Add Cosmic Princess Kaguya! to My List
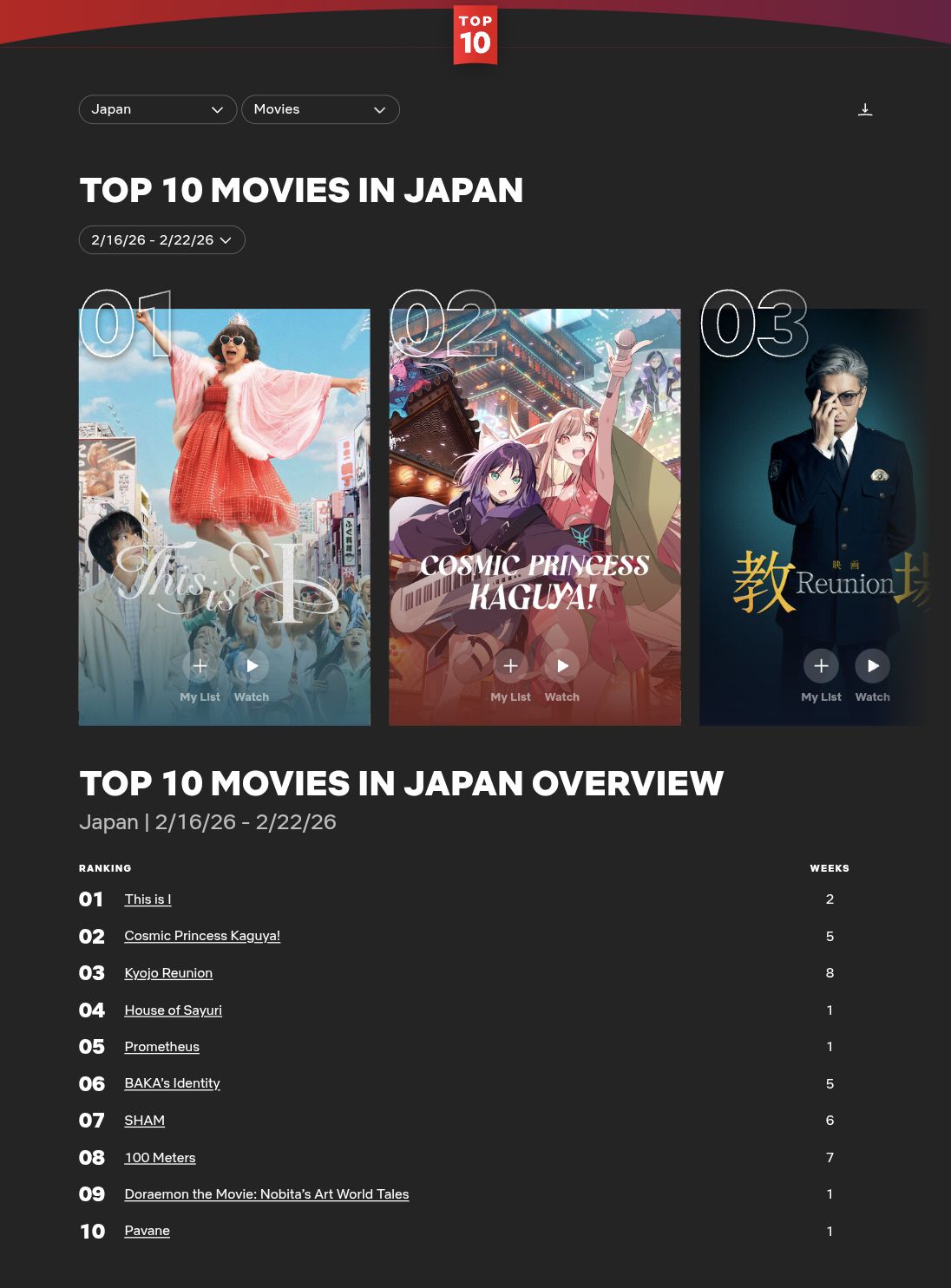Viewport: 951px width, 1288px height. pos(510,666)
